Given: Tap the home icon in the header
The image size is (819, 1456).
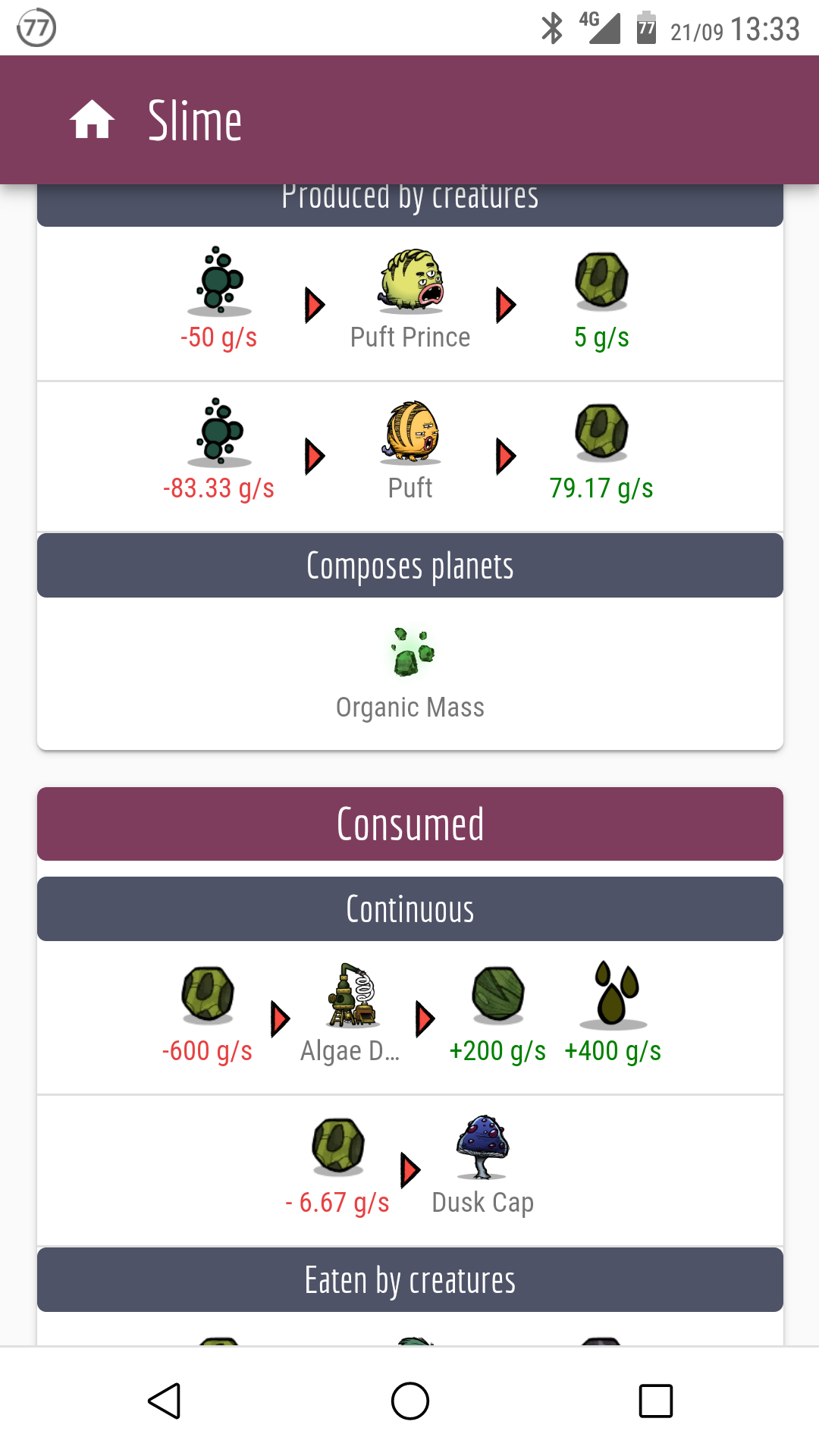Looking at the screenshot, I should (92, 120).
